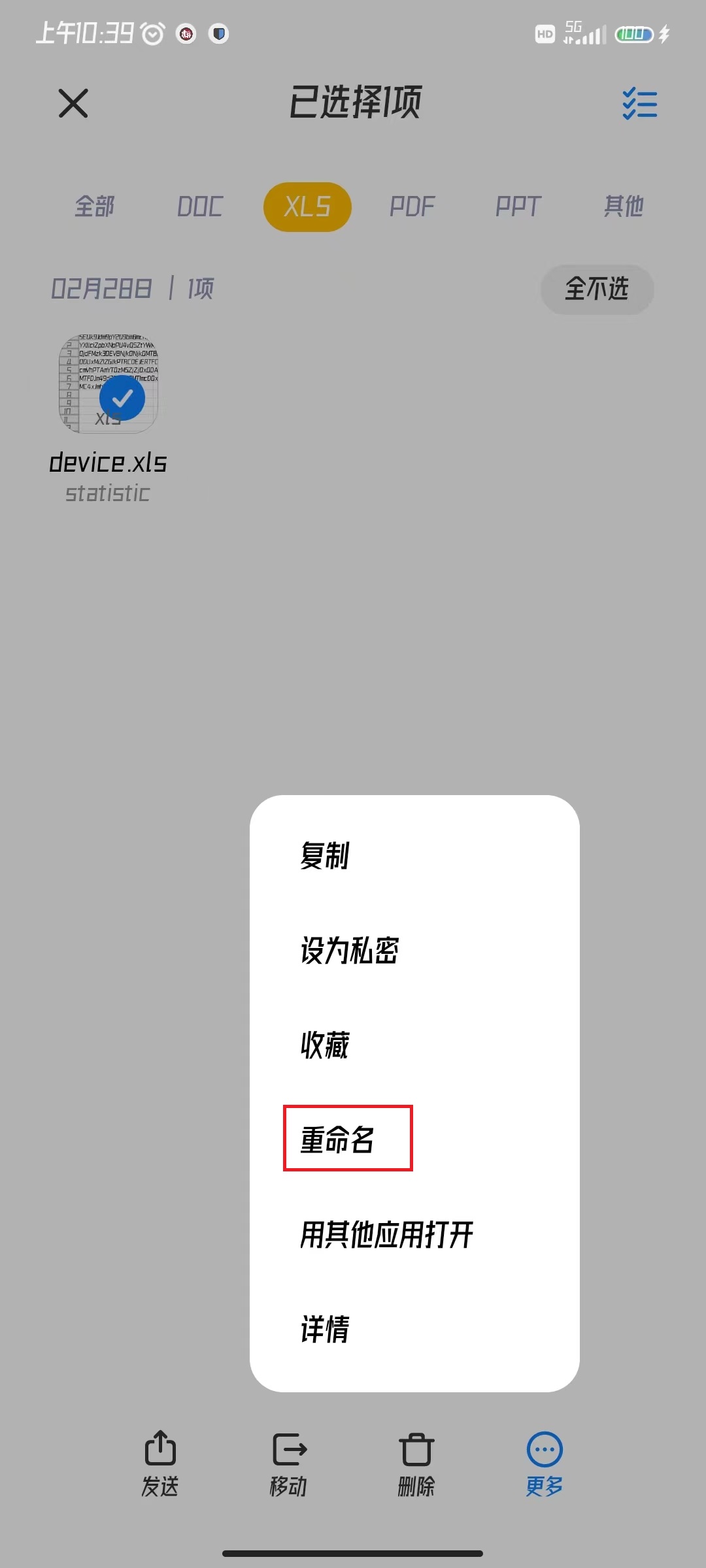The image size is (706, 1568).
Task: Switch to the PDF tab
Action: click(x=412, y=206)
